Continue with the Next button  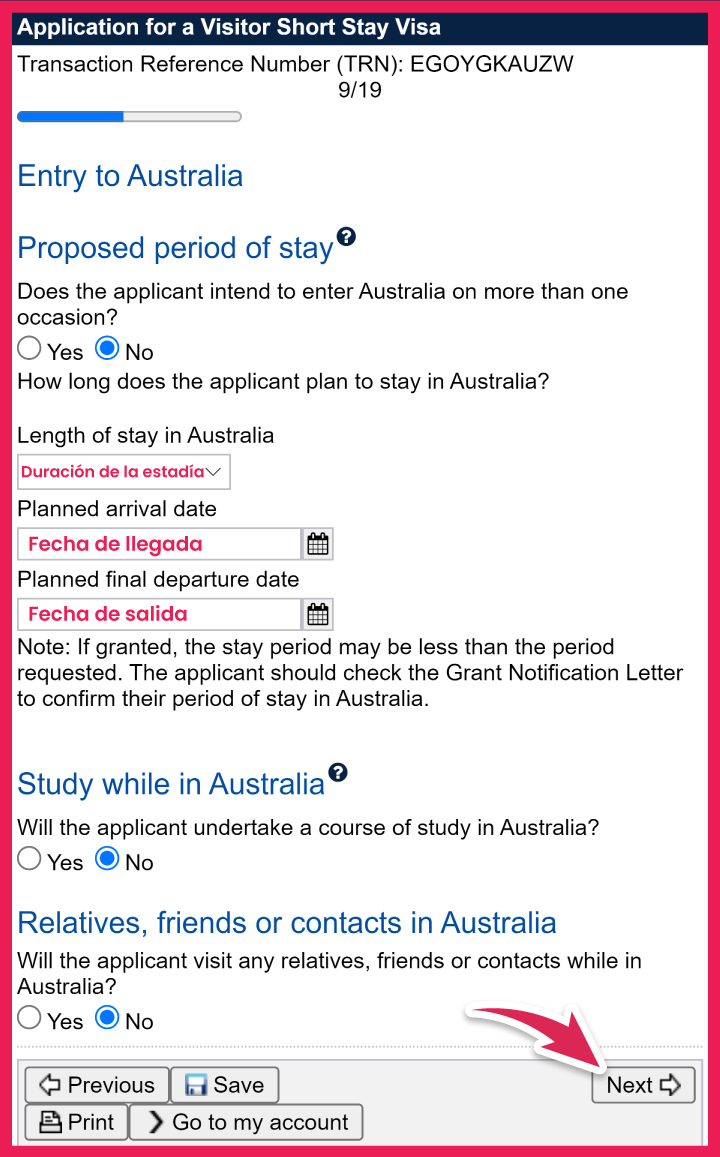[643, 1085]
